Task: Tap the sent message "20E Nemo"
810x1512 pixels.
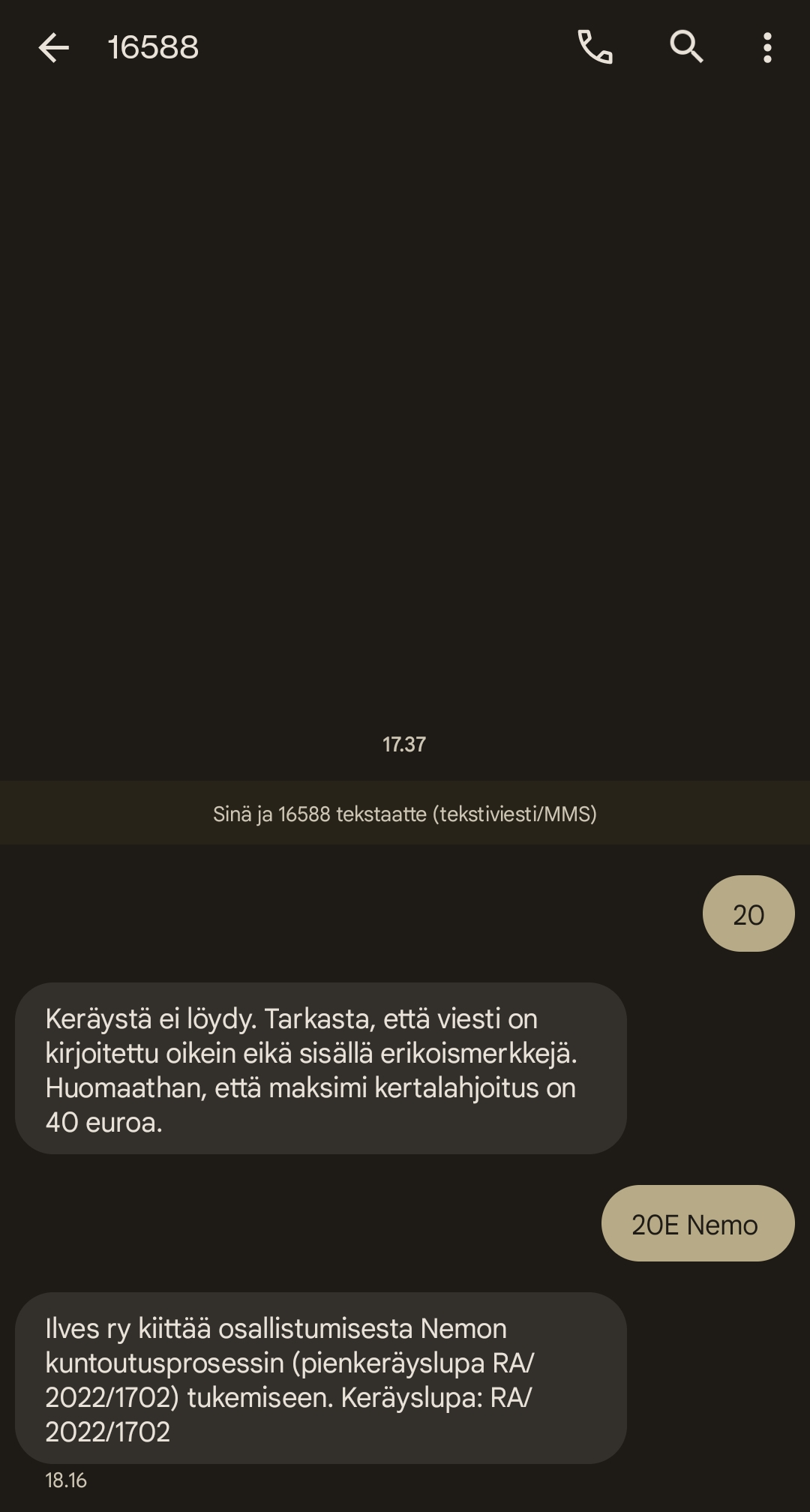Action: click(697, 1224)
